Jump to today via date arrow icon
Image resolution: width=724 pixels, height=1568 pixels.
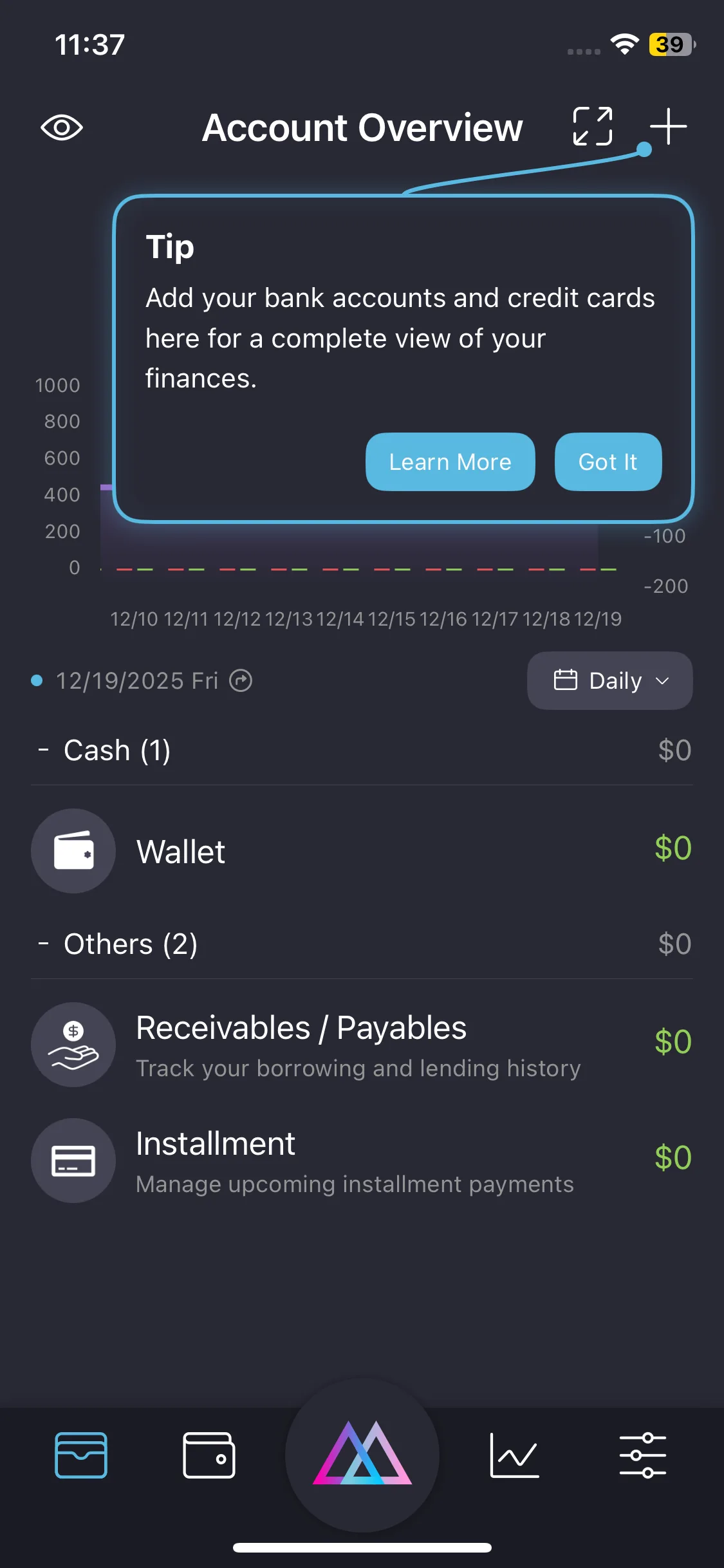[x=241, y=680]
